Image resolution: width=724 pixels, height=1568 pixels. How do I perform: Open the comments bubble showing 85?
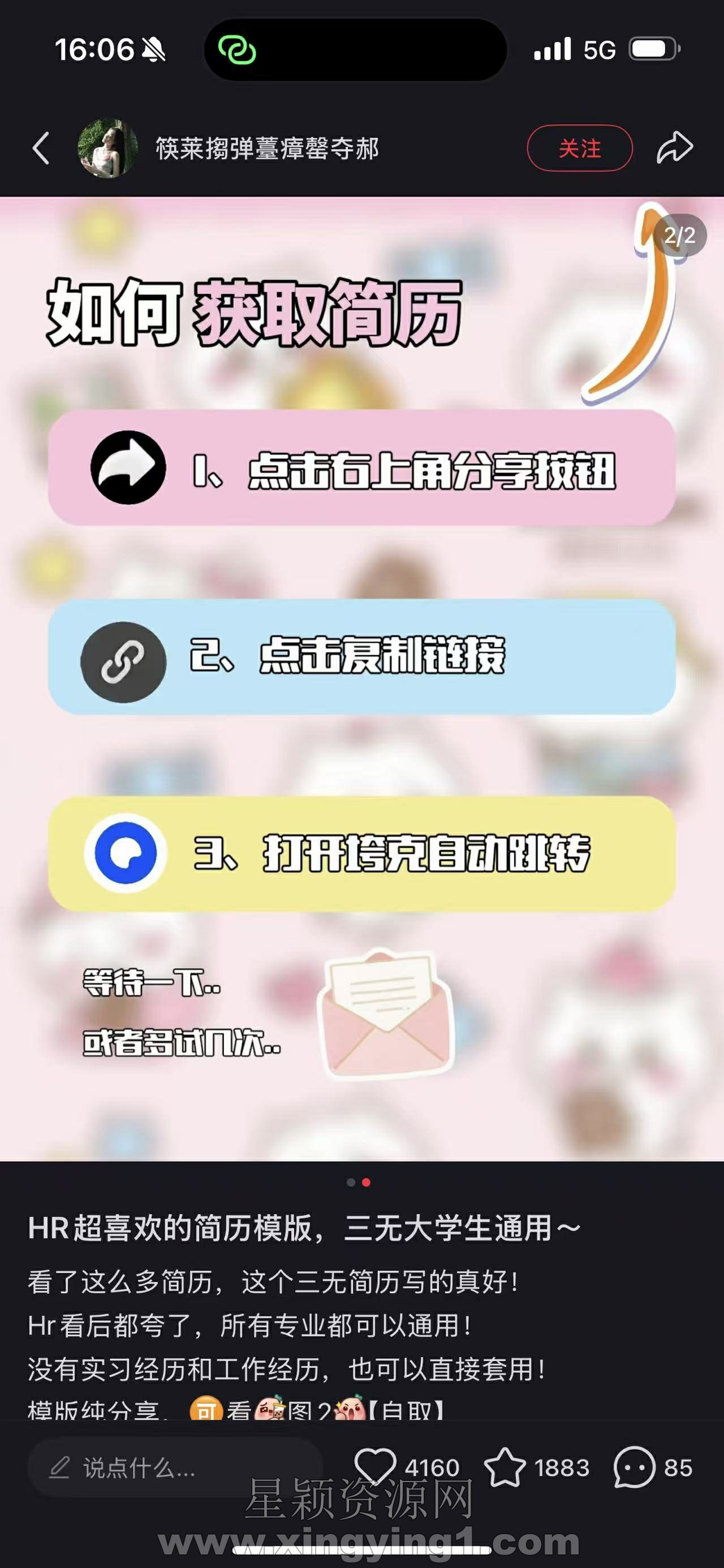click(635, 1467)
